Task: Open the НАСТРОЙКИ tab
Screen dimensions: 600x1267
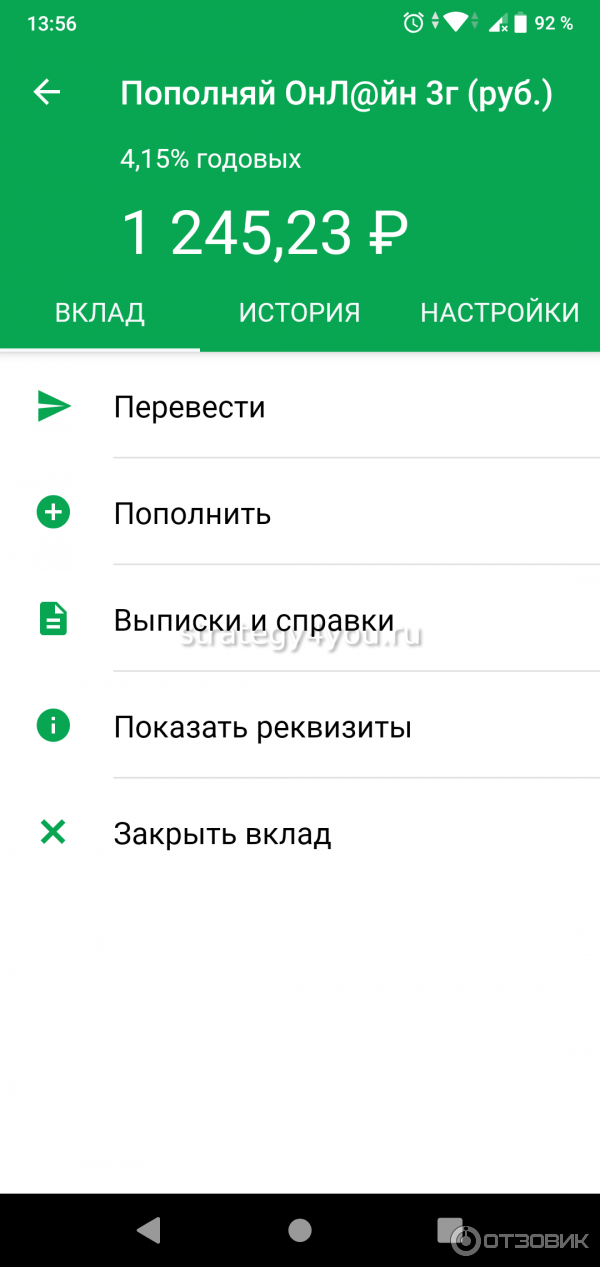Action: pos(499,312)
